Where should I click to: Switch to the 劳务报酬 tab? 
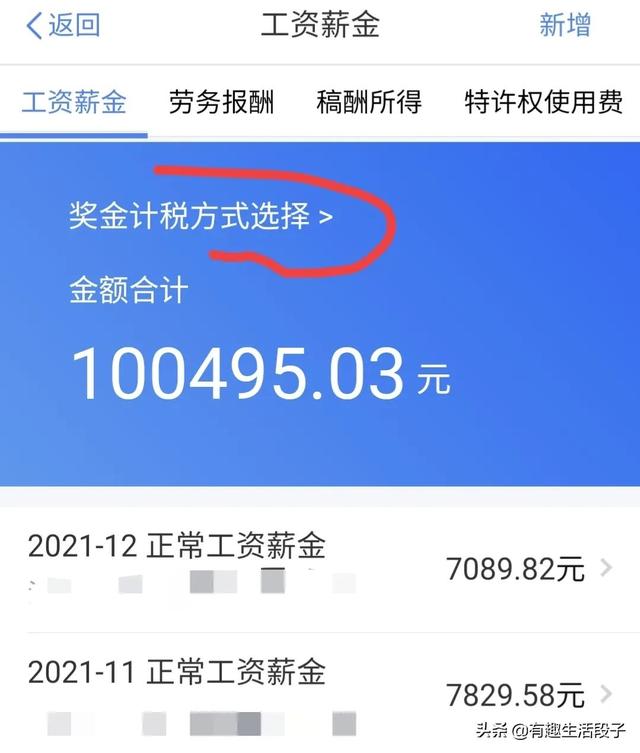[221, 101]
